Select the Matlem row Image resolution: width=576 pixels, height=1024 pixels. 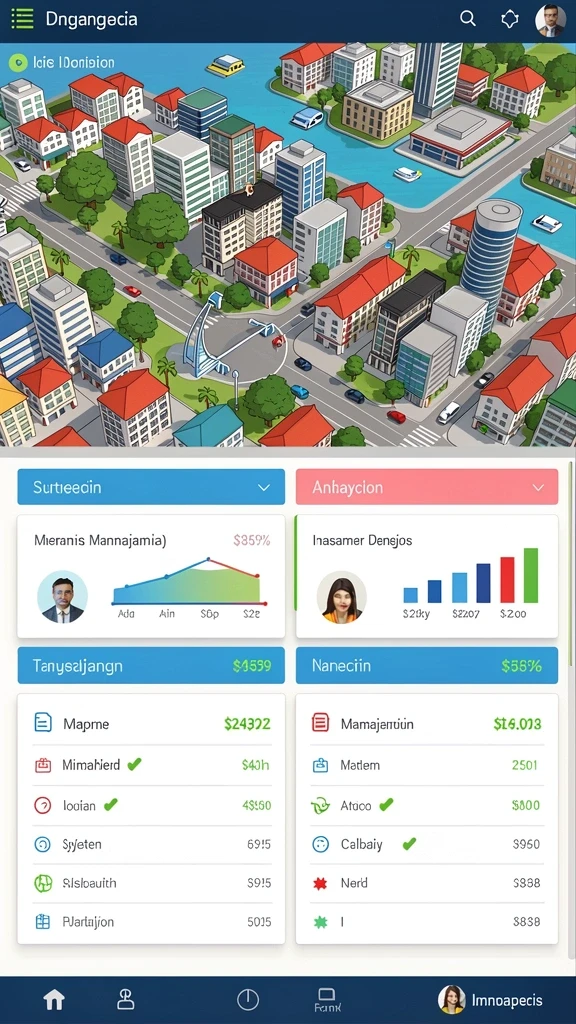427,765
